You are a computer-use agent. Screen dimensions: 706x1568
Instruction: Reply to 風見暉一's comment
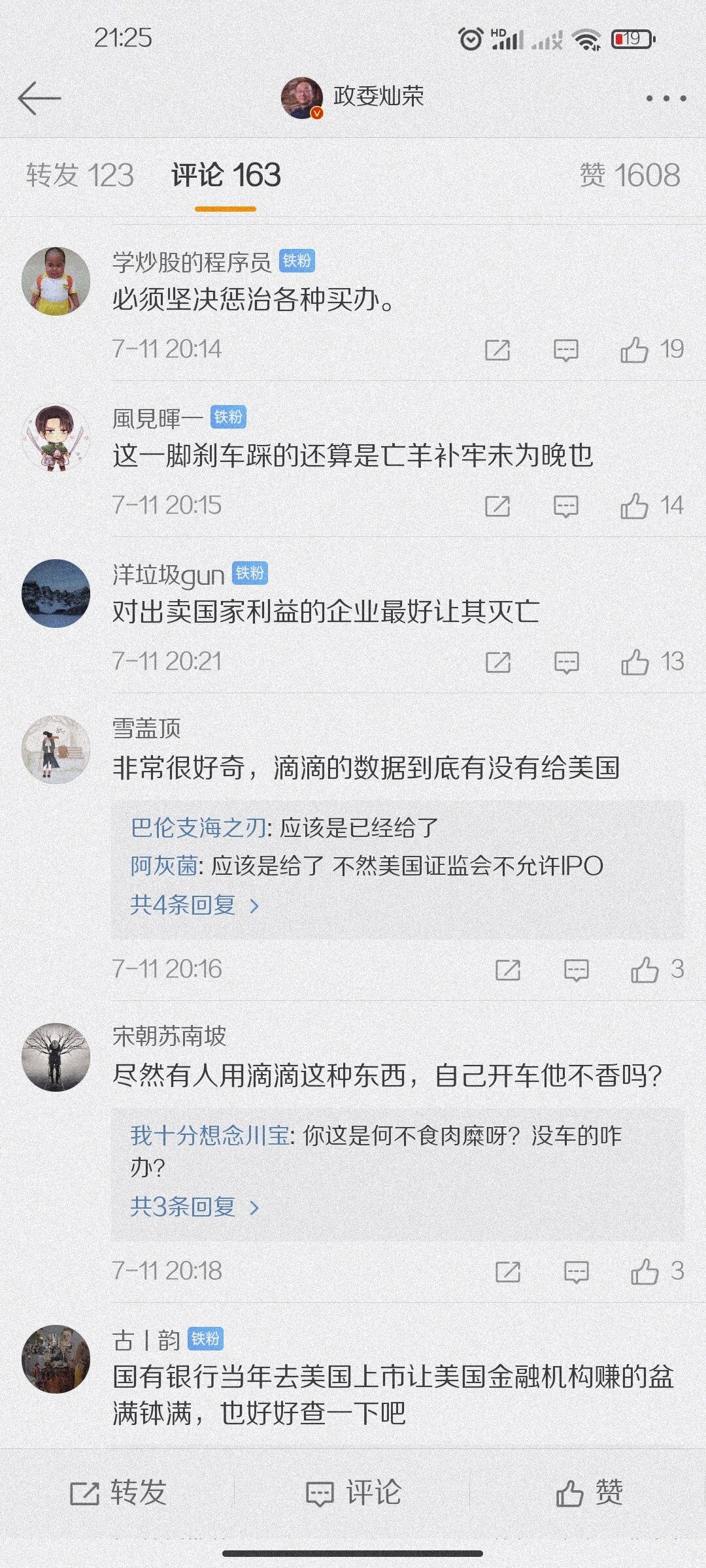(x=565, y=506)
